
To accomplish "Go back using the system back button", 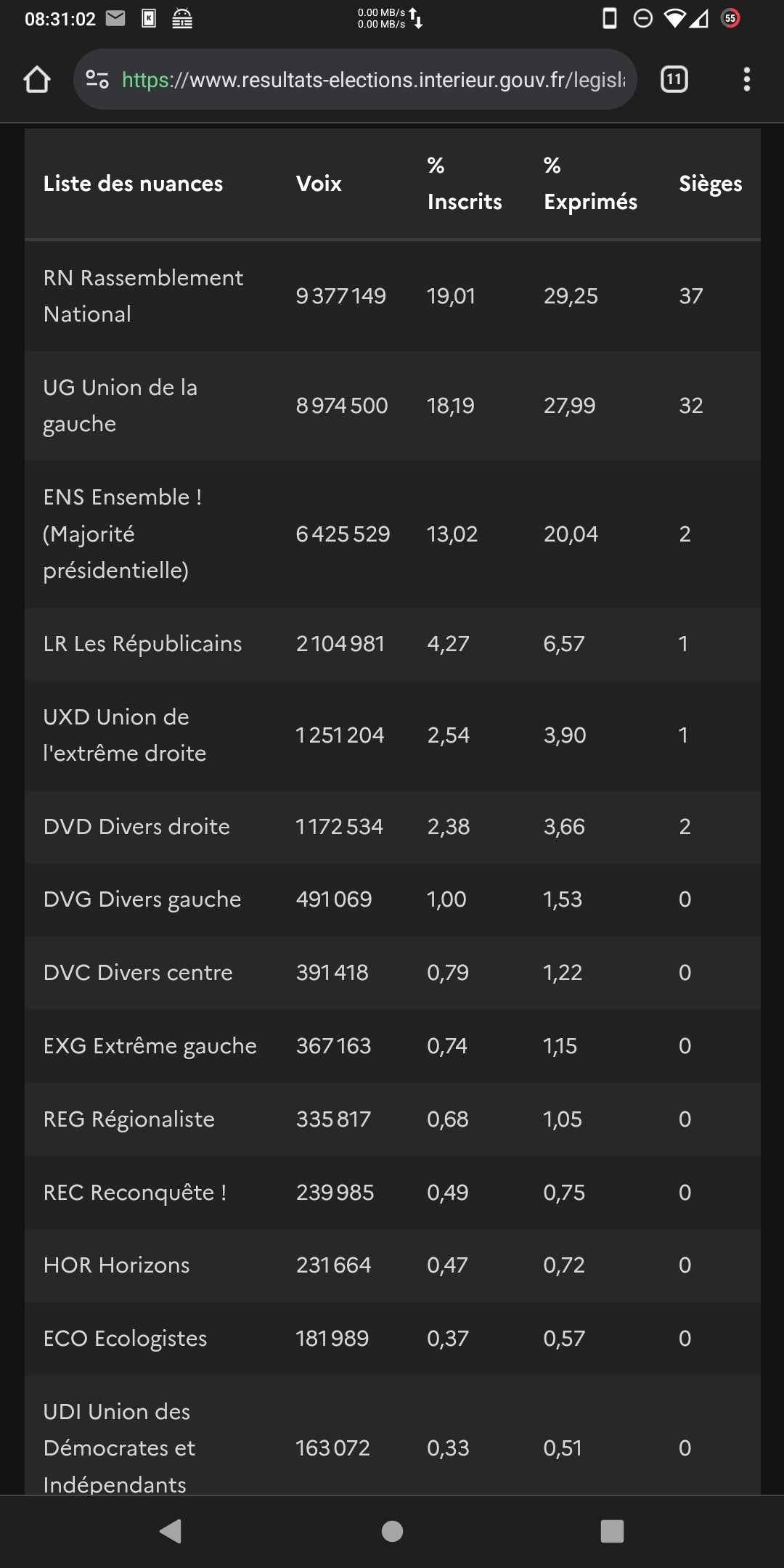I will tap(171, 1531).
